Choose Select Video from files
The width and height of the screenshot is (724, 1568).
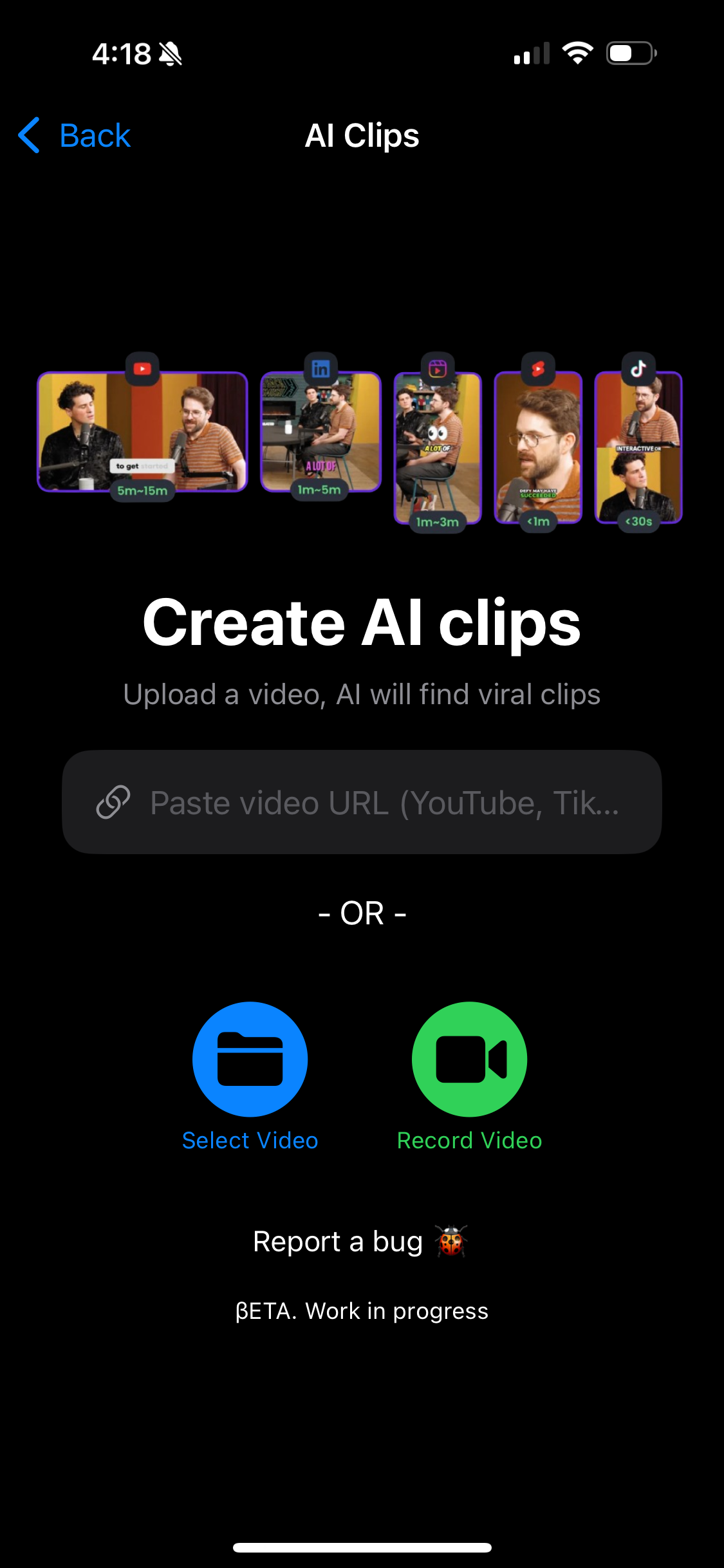pos(250,1059)
